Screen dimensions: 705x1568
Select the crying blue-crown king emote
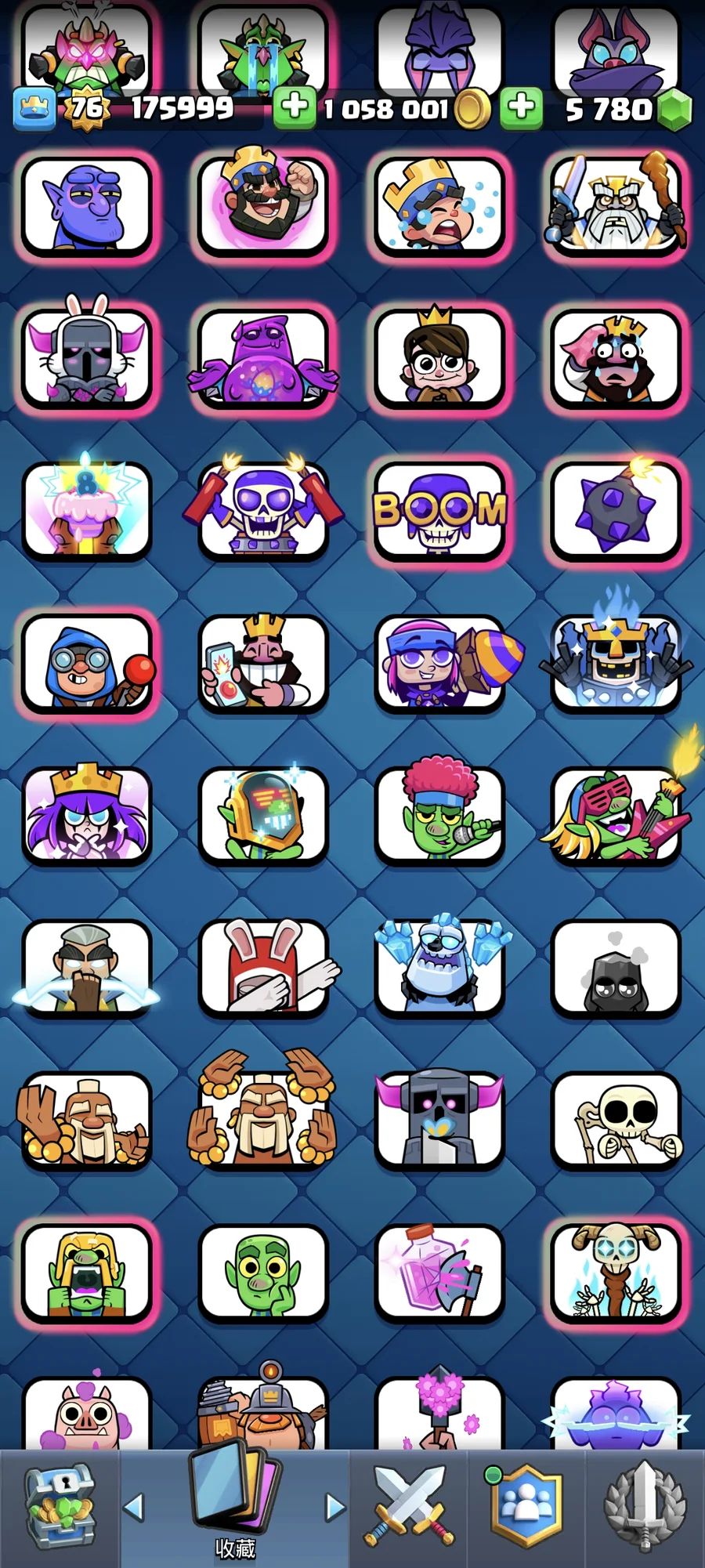pyautogui.click(x=439, y=205)
